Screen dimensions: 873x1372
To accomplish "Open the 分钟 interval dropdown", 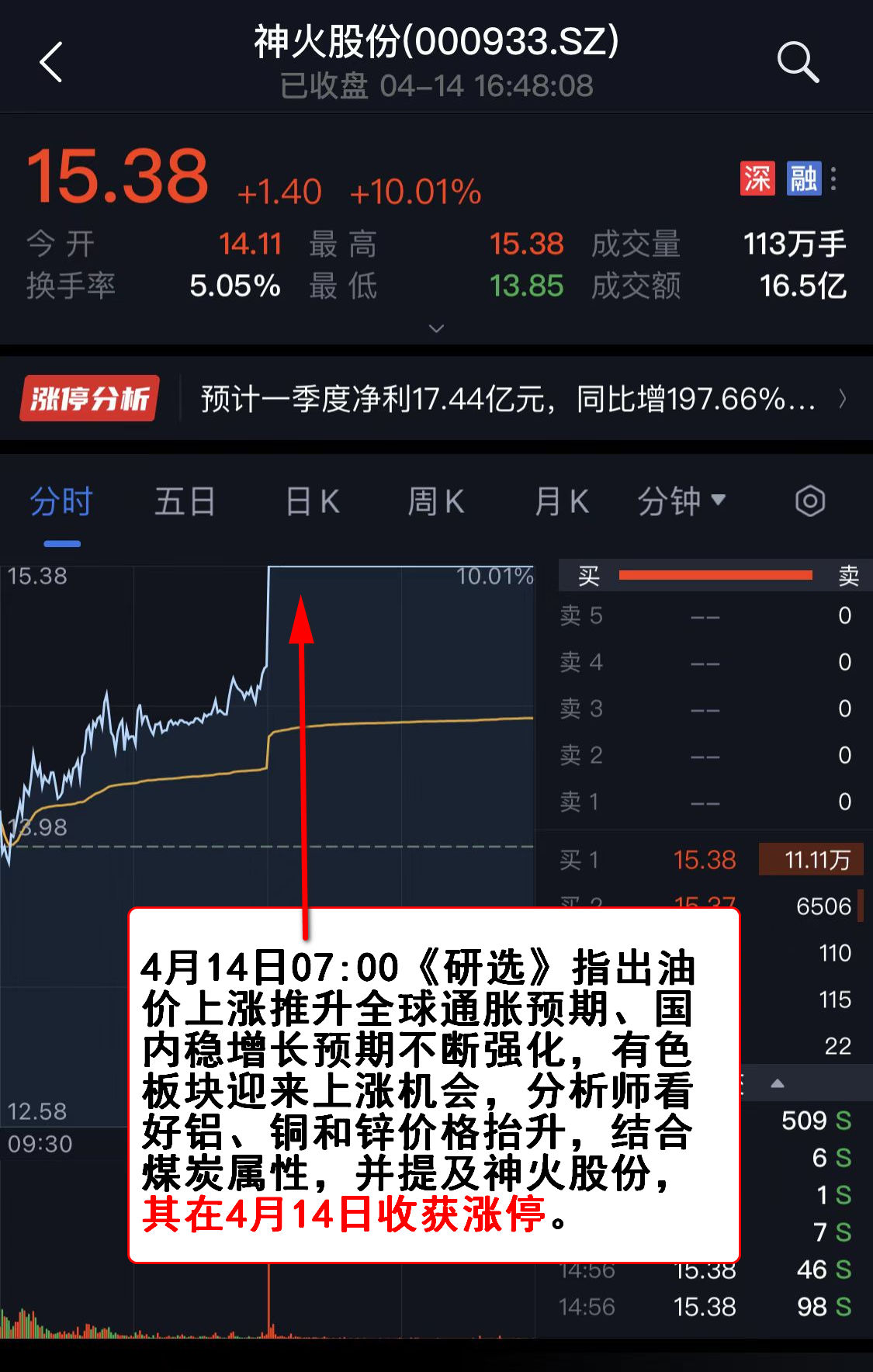I will click(681, 502).
